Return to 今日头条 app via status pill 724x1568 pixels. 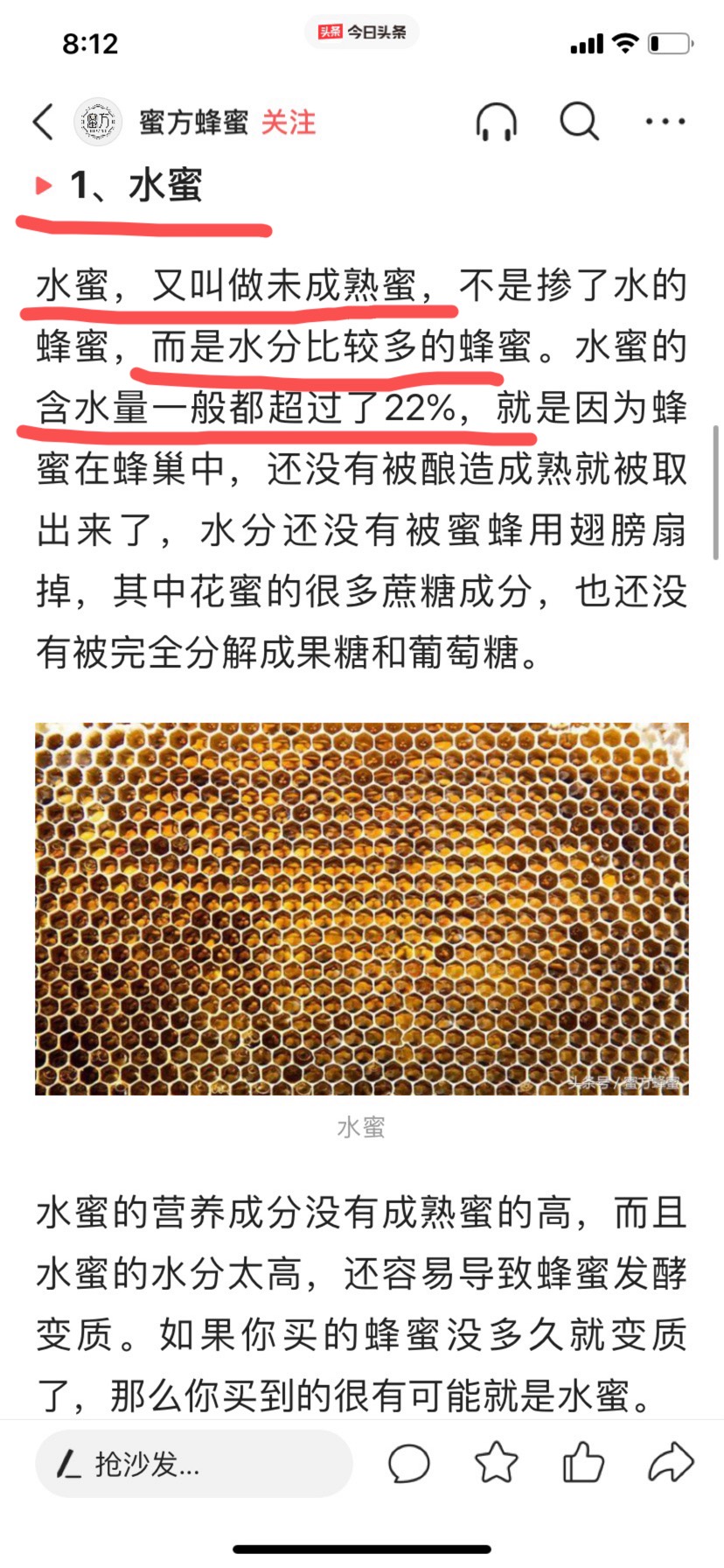(362, 32)
